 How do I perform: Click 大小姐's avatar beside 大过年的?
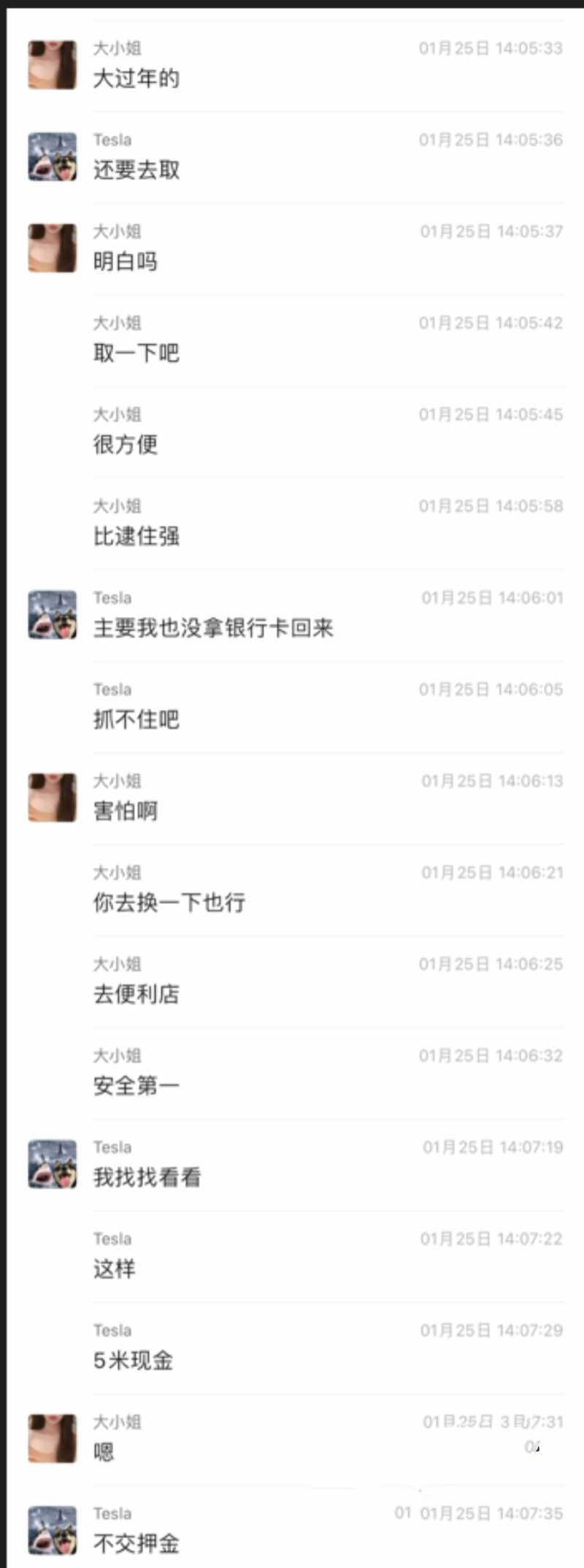pyautogui.click(x=51, y=63)
